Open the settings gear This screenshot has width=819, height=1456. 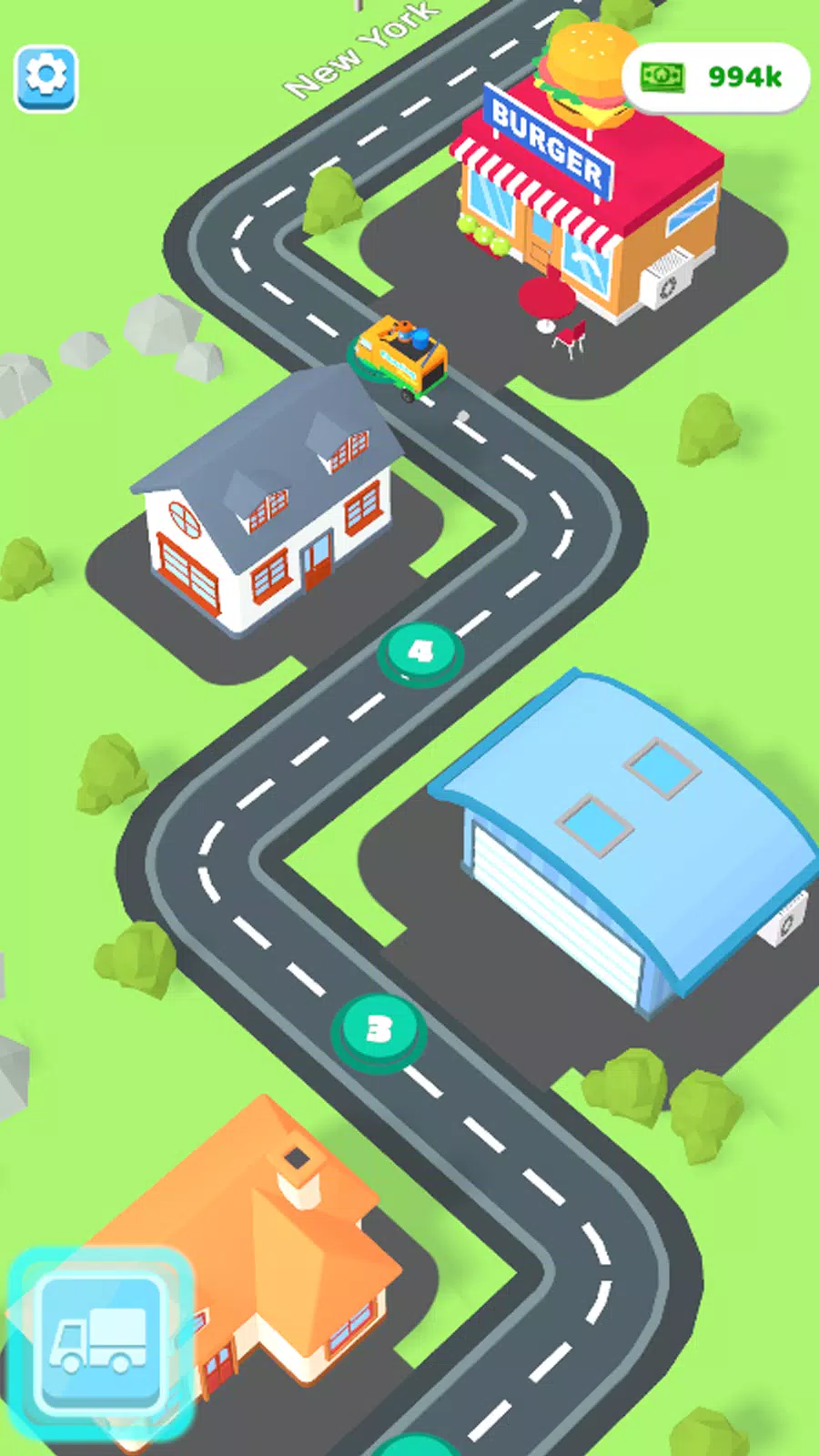(x=46, y=78)
